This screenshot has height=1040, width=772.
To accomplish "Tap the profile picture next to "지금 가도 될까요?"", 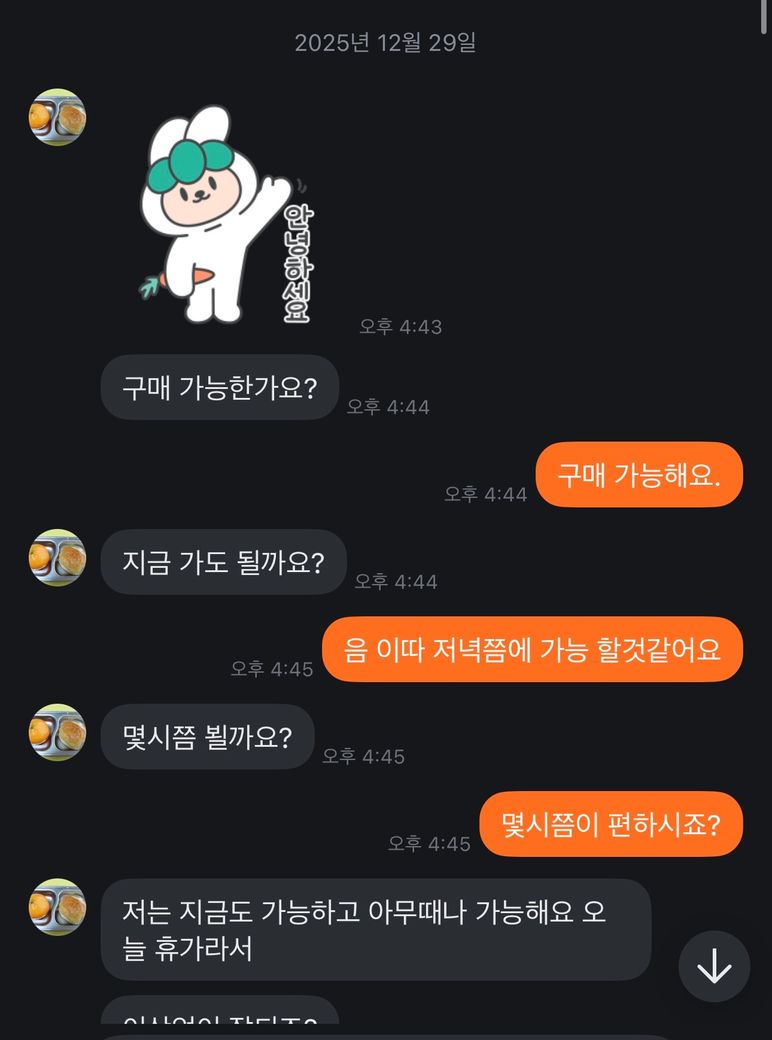I will [x=57, y=557].
